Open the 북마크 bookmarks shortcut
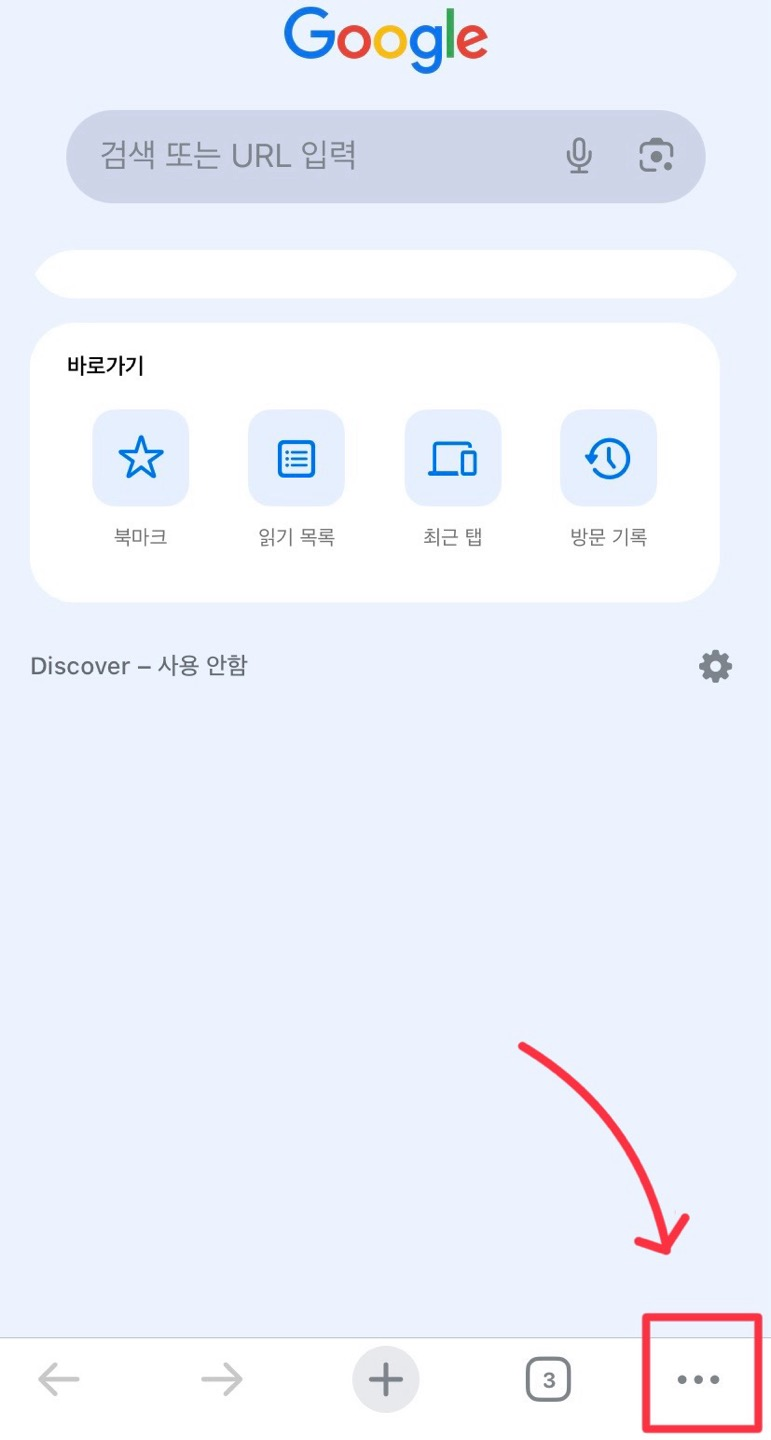The image size is (771, 1440). click(x=140, y=478)
